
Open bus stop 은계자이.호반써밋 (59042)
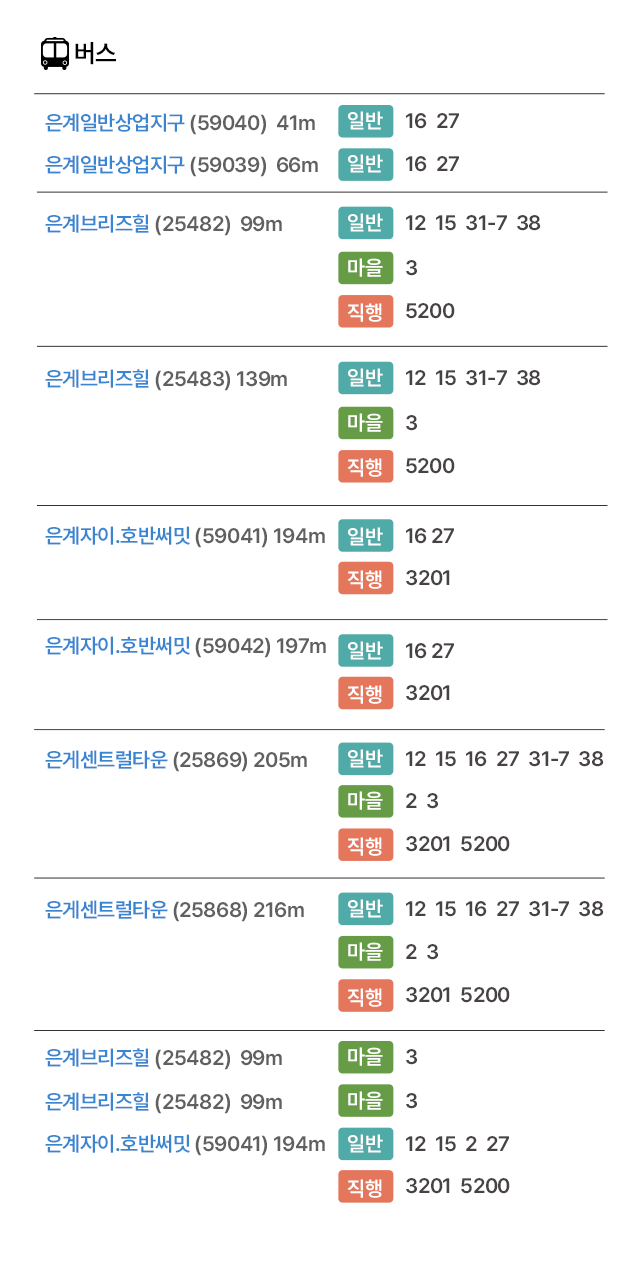118,646
